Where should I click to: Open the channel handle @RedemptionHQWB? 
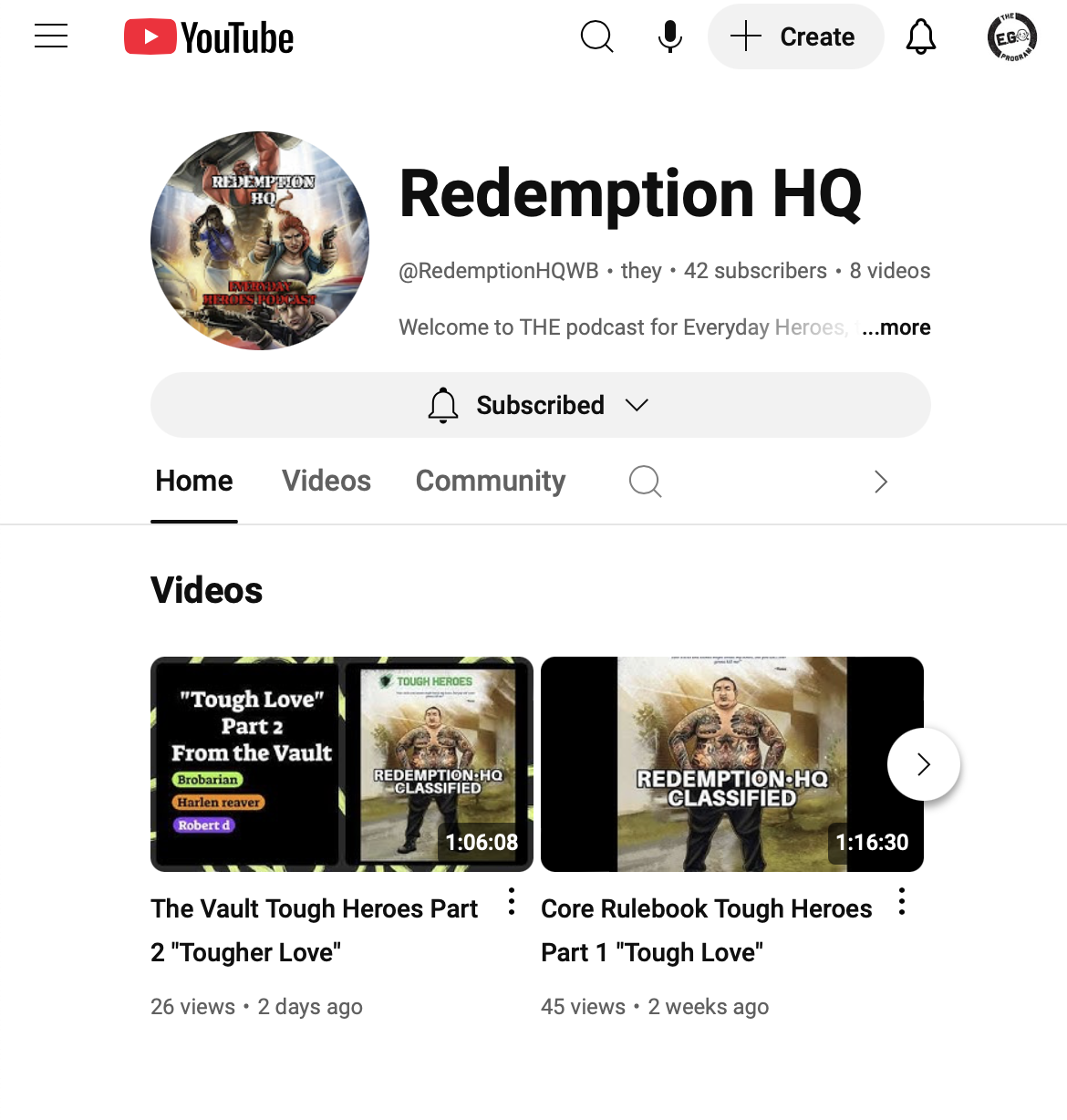point(498,270)
